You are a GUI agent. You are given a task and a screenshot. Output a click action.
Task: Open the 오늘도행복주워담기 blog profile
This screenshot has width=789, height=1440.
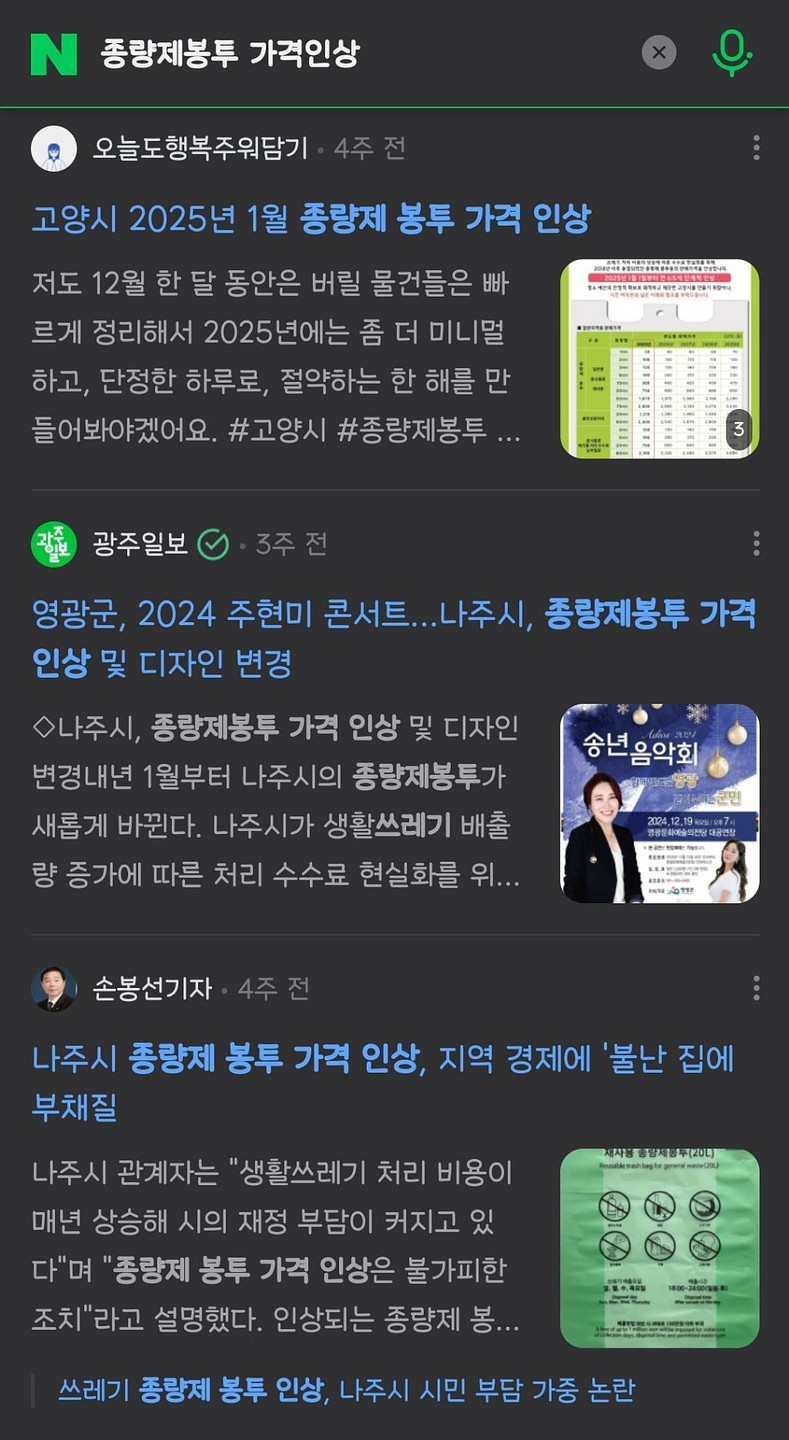200,149
